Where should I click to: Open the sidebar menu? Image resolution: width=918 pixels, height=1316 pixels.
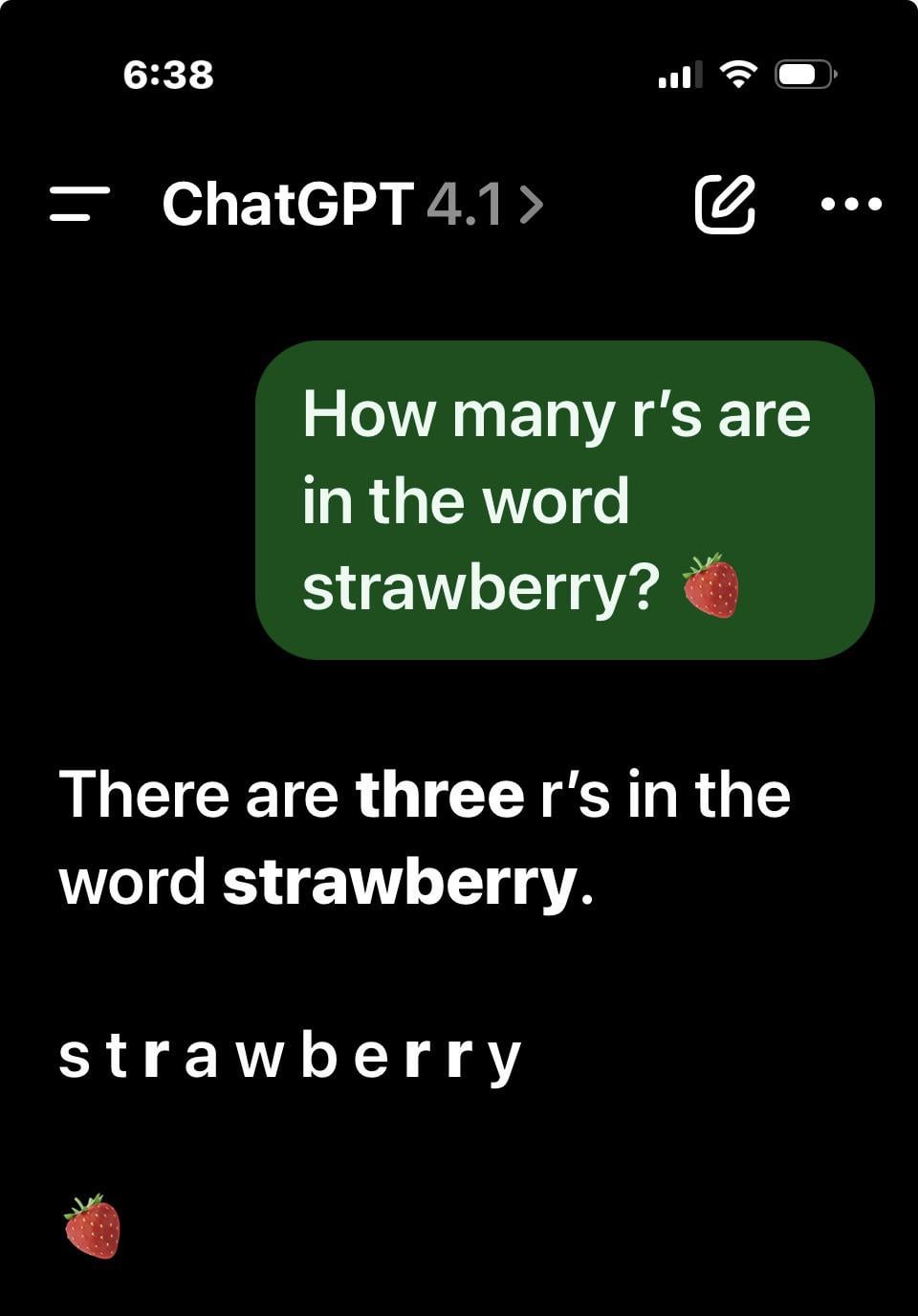pyautogui.click(x=78, y=204)
